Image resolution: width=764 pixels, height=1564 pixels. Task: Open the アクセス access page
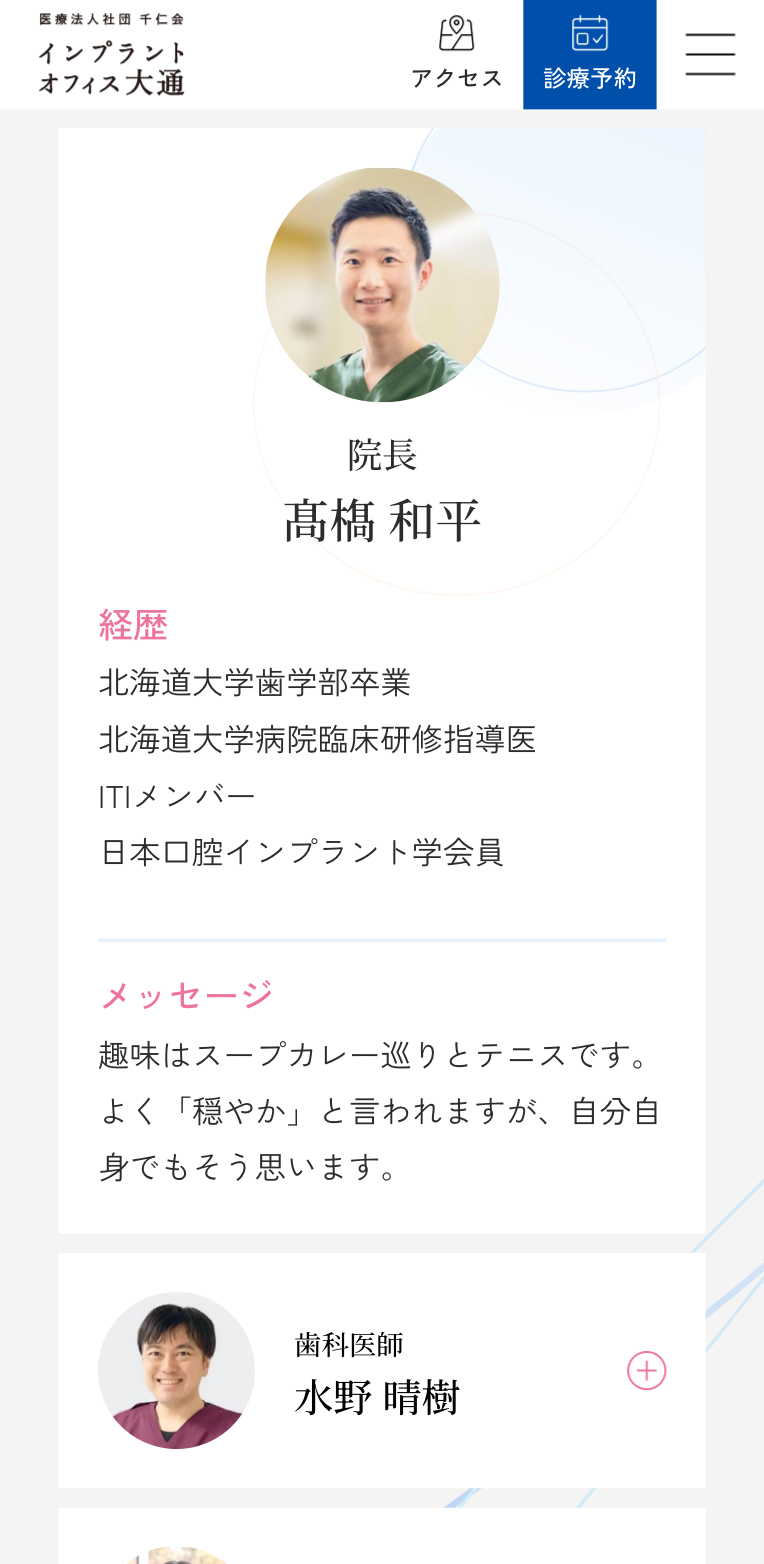coord(457,54)
